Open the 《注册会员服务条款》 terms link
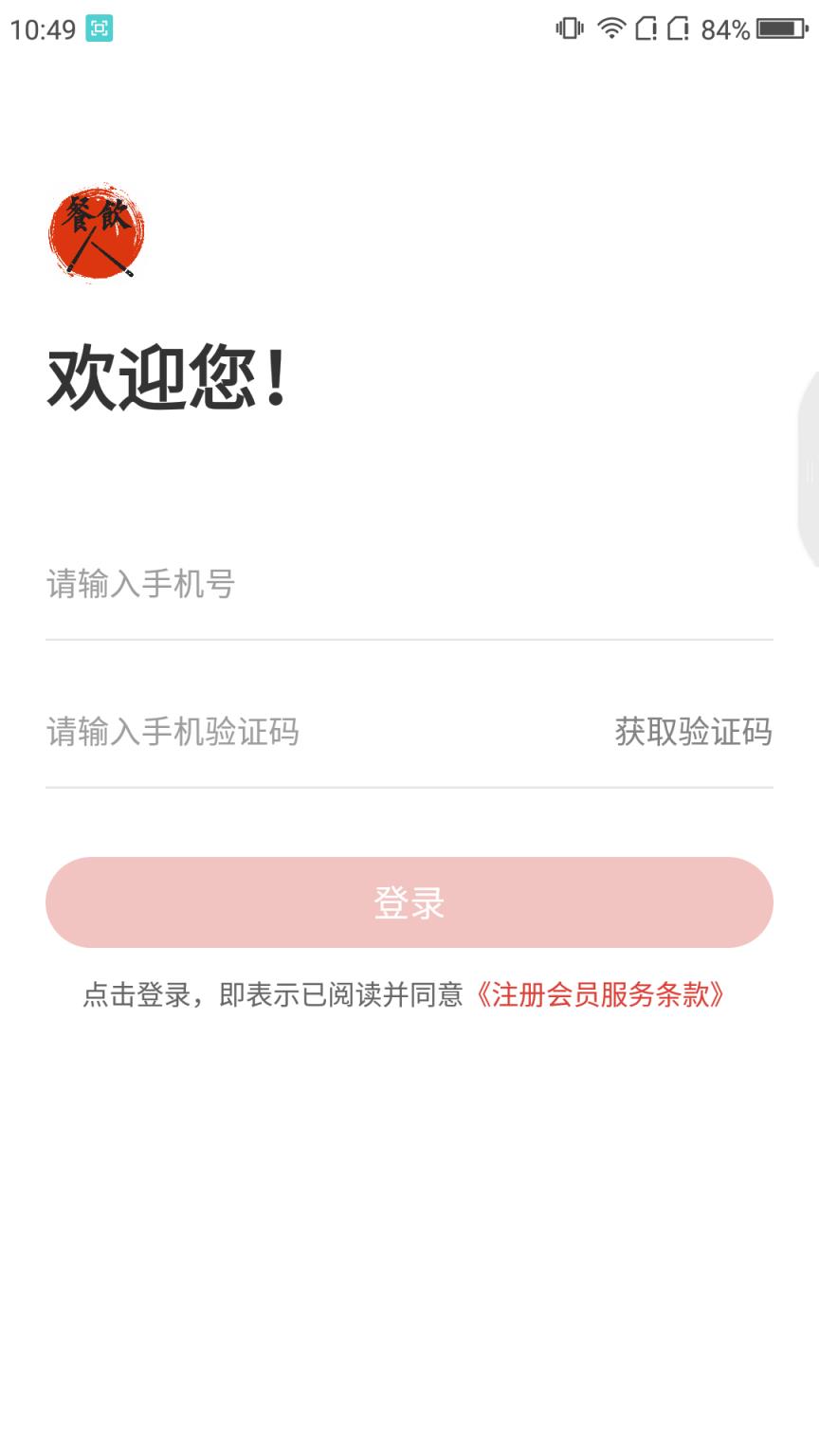Viewport: 819px width, 1456px height. pos(601,995)
